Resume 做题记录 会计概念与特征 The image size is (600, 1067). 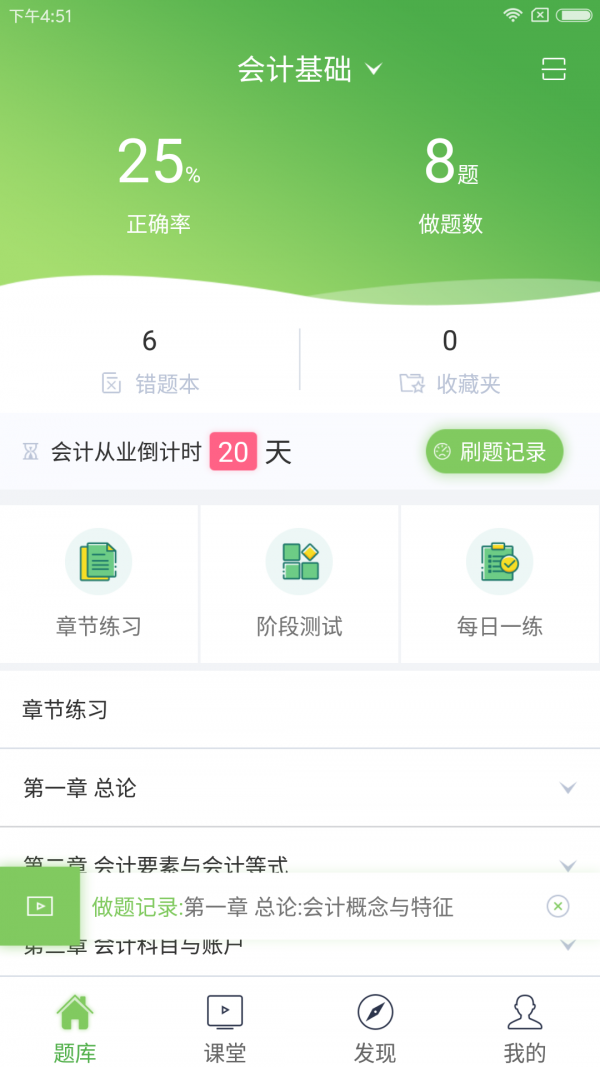(x=272, y=907)
